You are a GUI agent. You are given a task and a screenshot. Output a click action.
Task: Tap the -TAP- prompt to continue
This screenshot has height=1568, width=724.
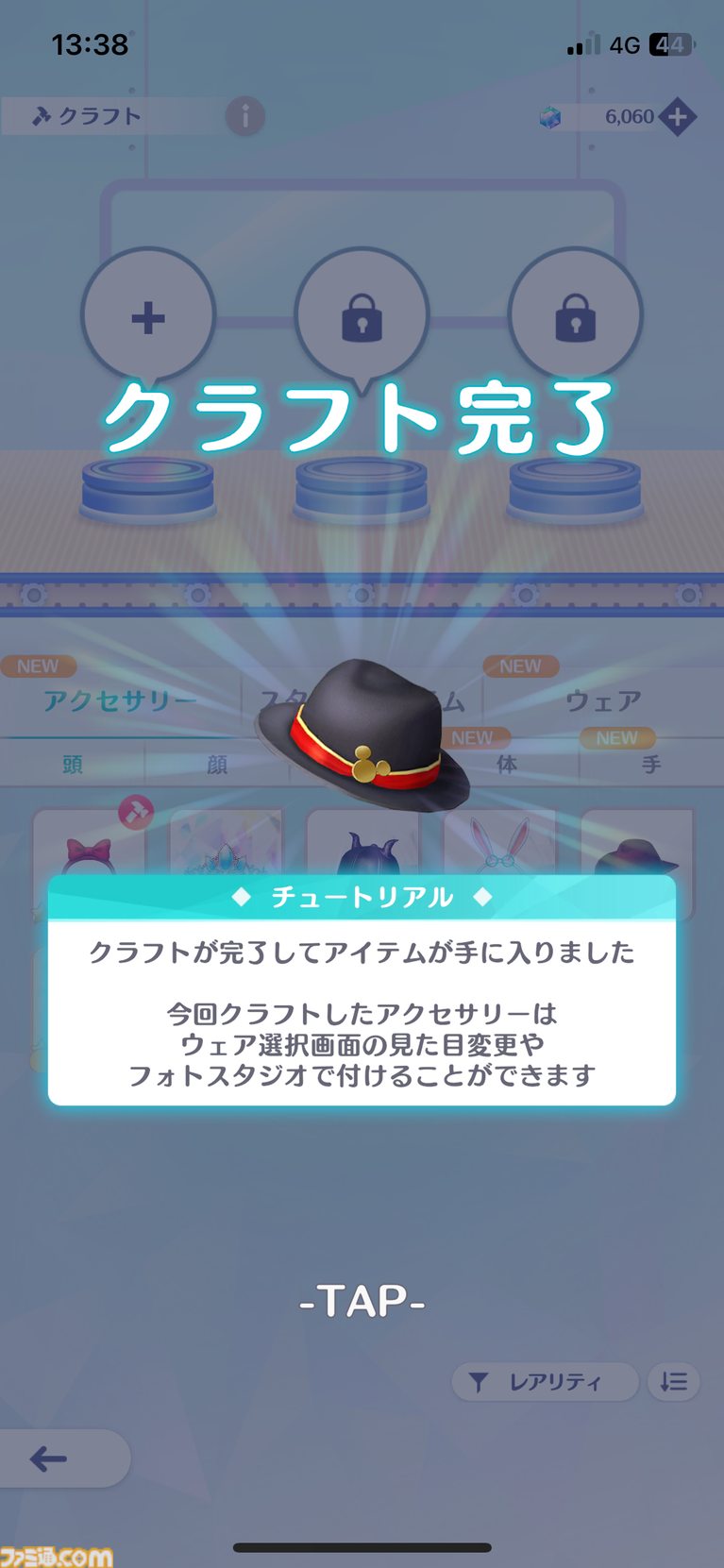tap(362, 1301)
